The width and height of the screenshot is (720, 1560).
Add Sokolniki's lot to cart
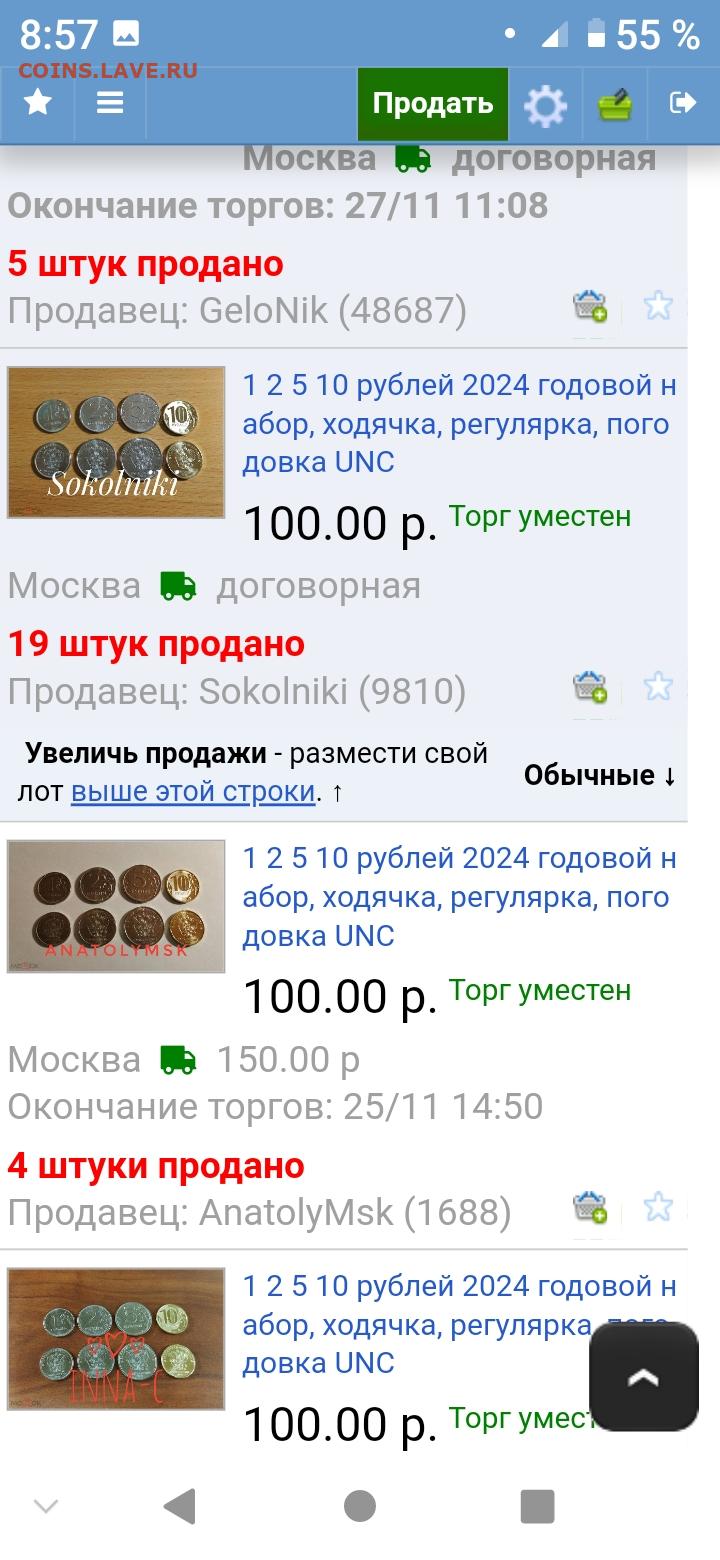click(x=590, y=687)
